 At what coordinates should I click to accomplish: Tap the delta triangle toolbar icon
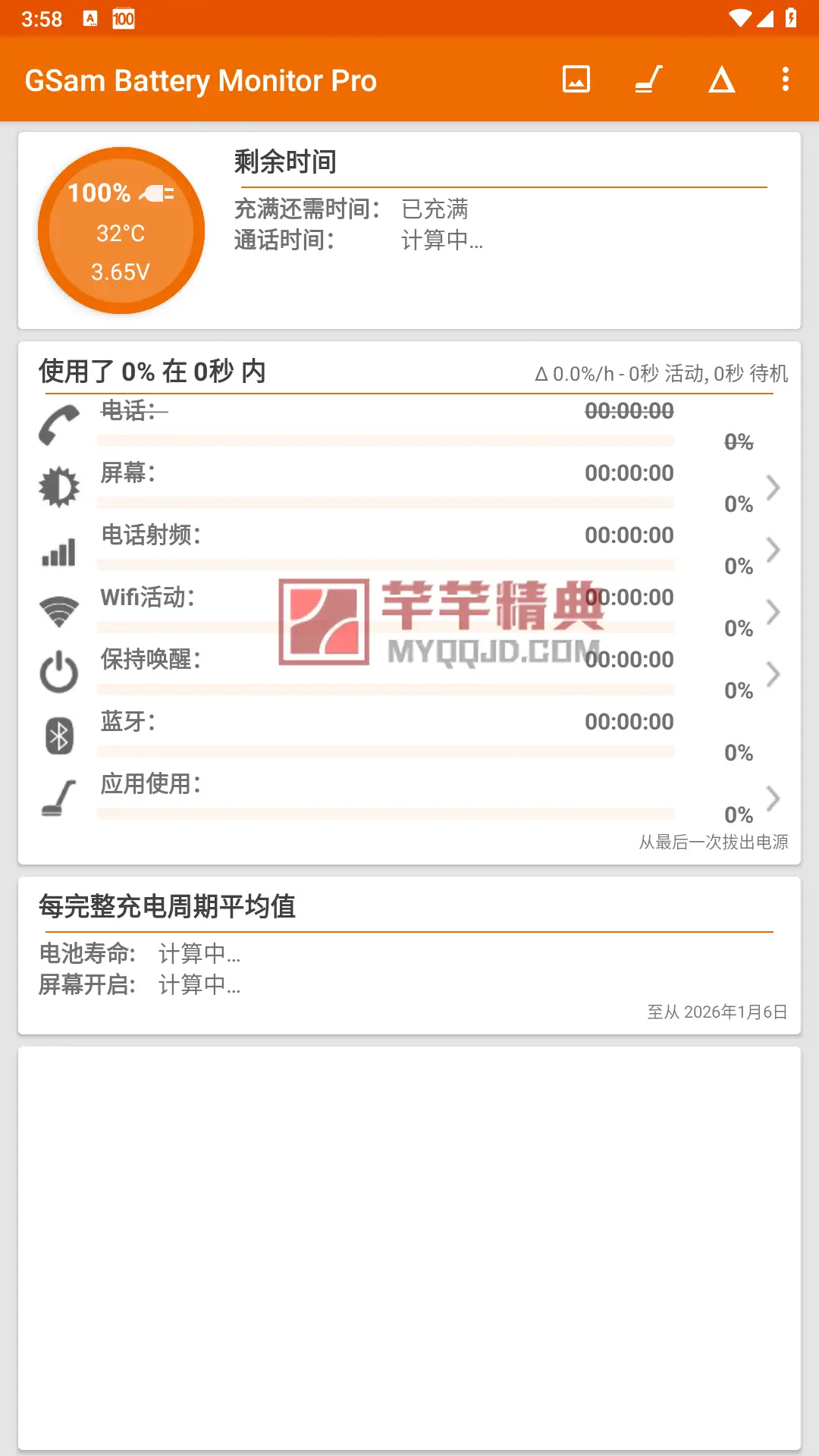tap(721, 80)
